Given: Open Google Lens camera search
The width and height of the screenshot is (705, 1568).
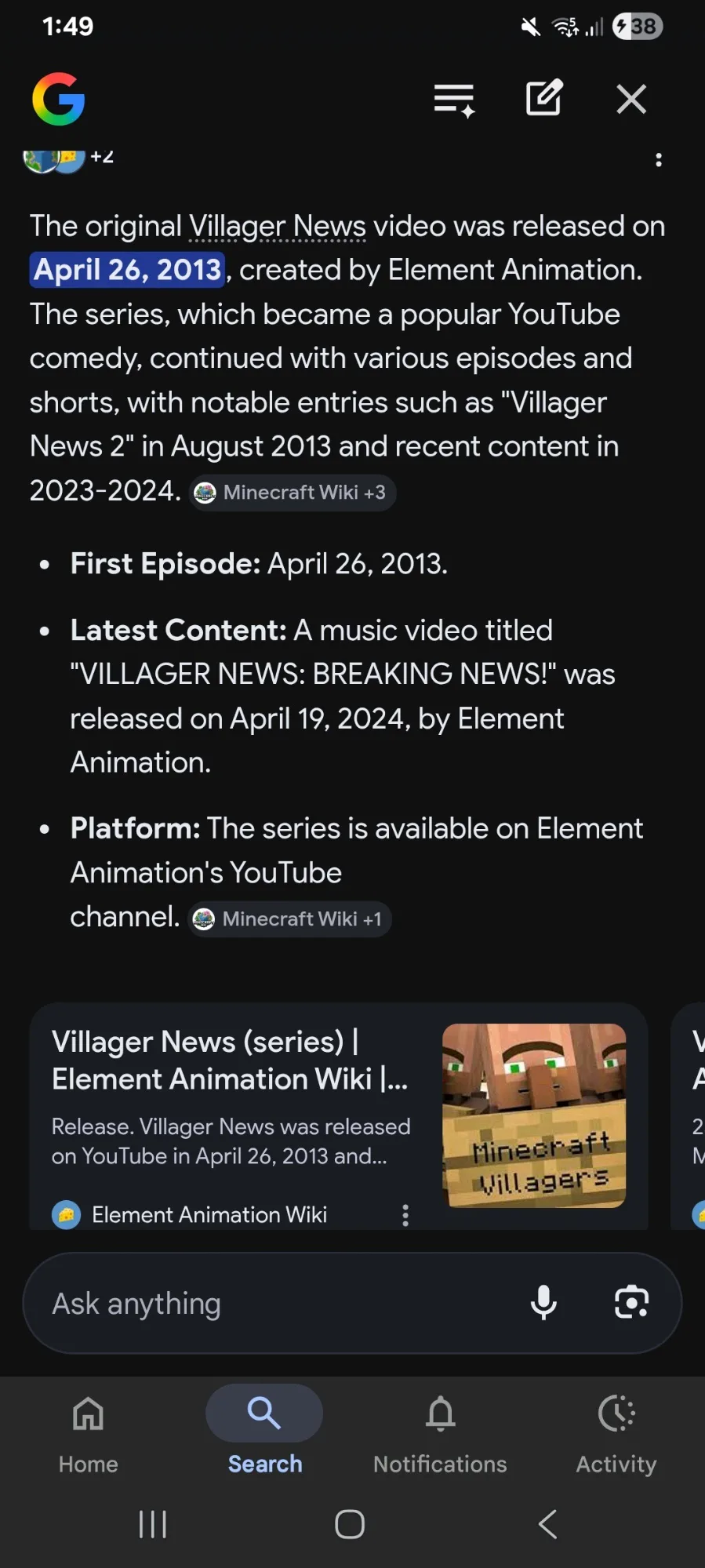Looking at the screenshot, I should 631,1303.
